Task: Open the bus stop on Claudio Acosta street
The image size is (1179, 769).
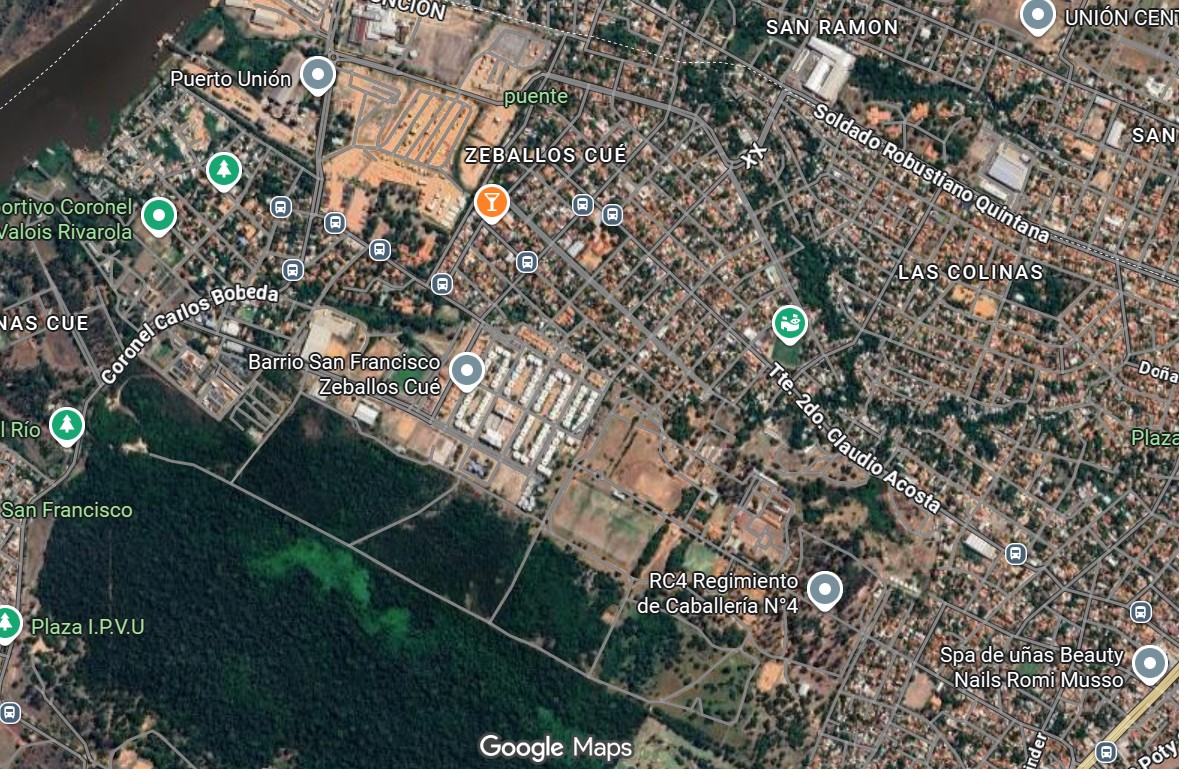Action: click(x=1016, y=553)
